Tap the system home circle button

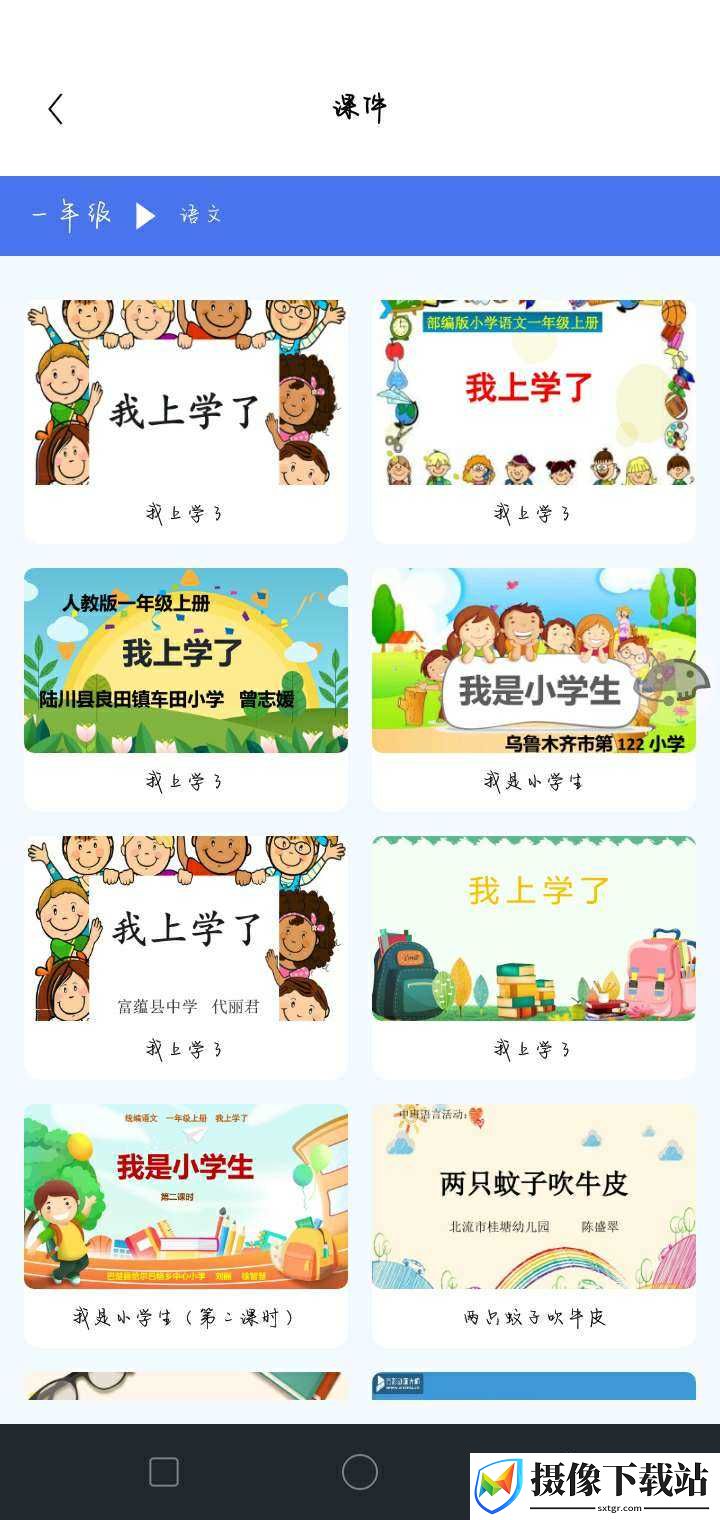click(360, 1472)
